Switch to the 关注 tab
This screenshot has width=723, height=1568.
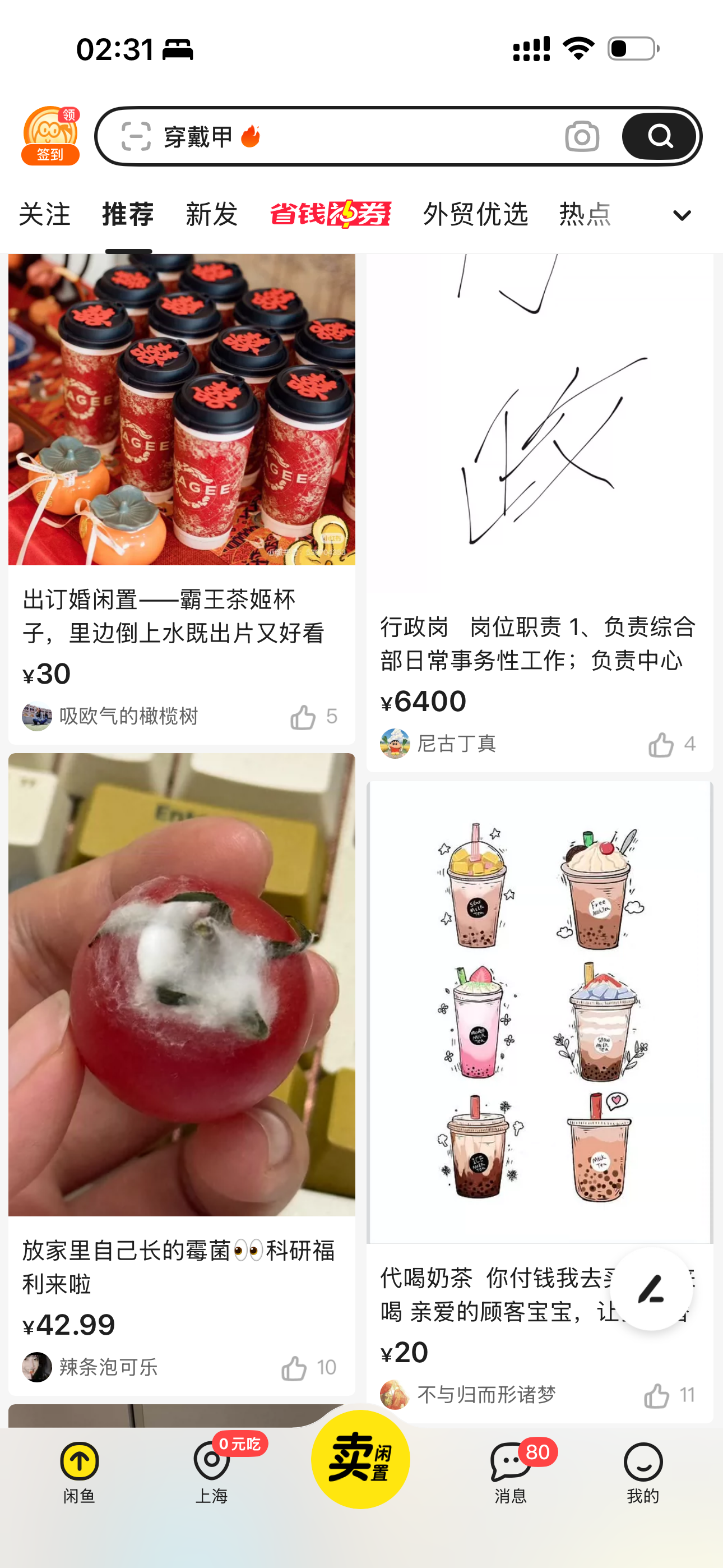point(44,214)
